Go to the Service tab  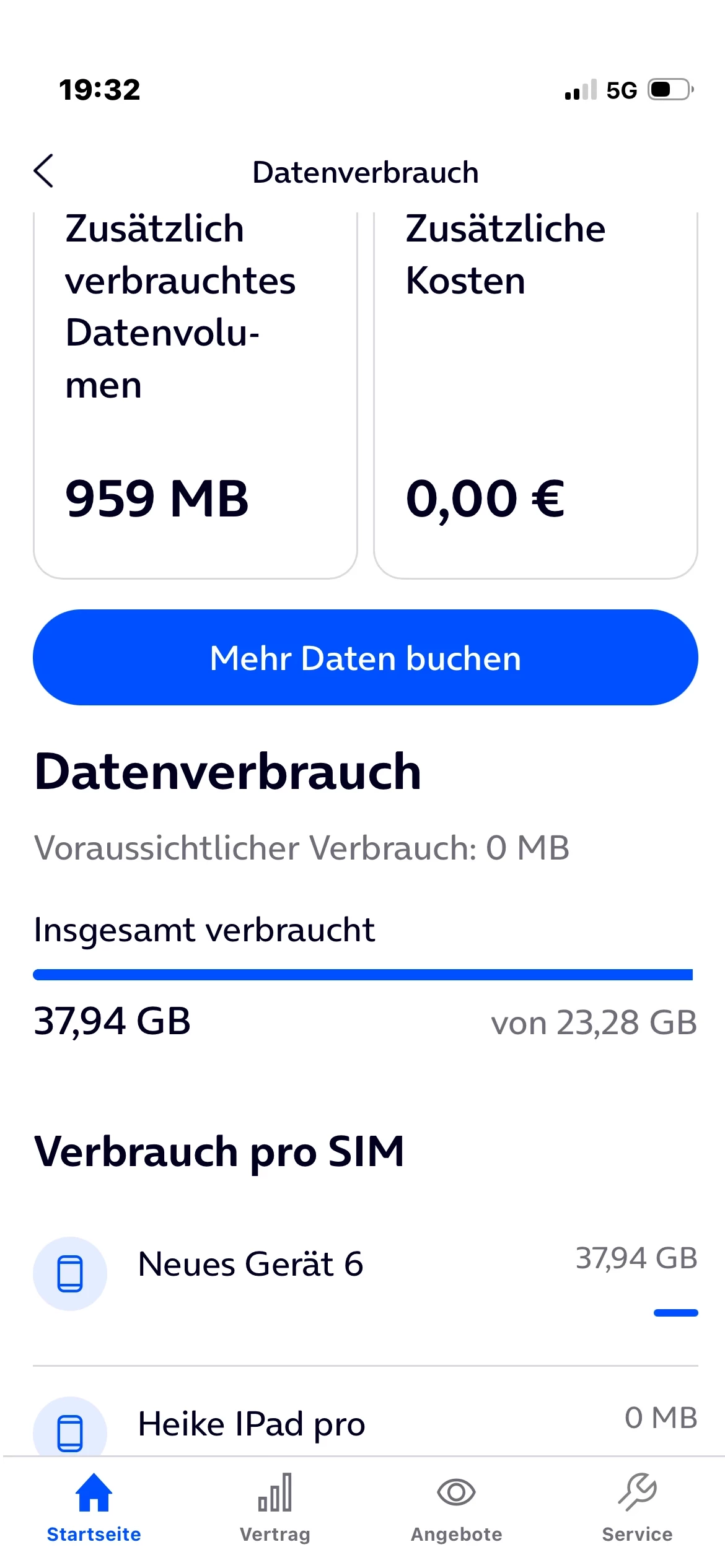tap(637, 1507)
